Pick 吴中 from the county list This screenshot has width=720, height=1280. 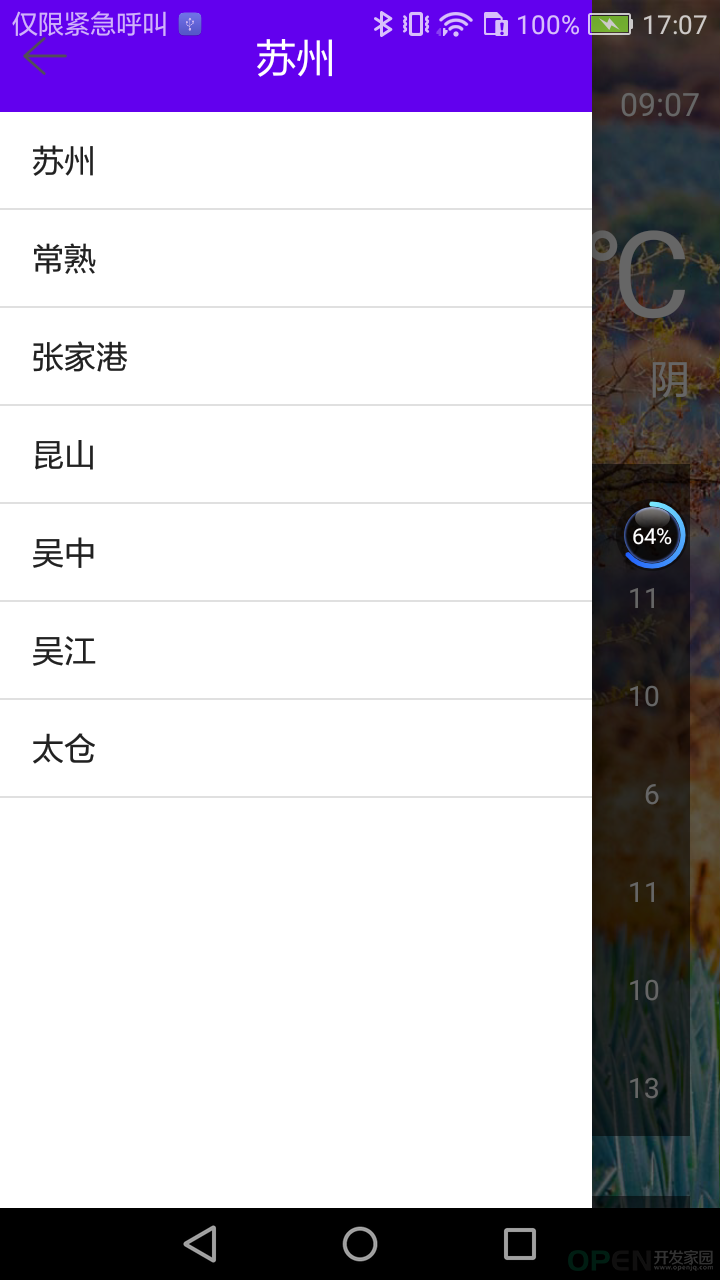pos(296,553)
